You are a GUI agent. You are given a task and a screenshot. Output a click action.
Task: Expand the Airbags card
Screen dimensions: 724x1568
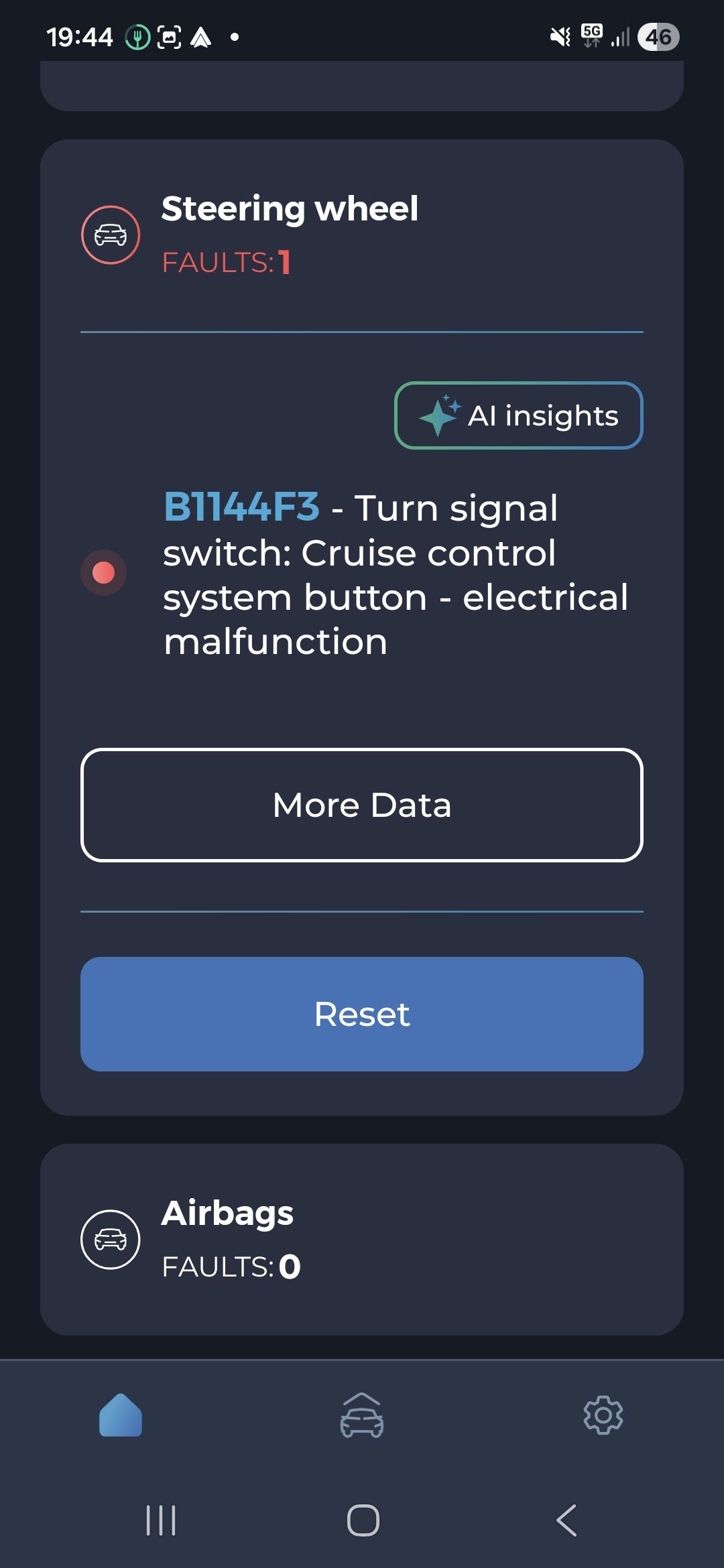[362, 1239]
